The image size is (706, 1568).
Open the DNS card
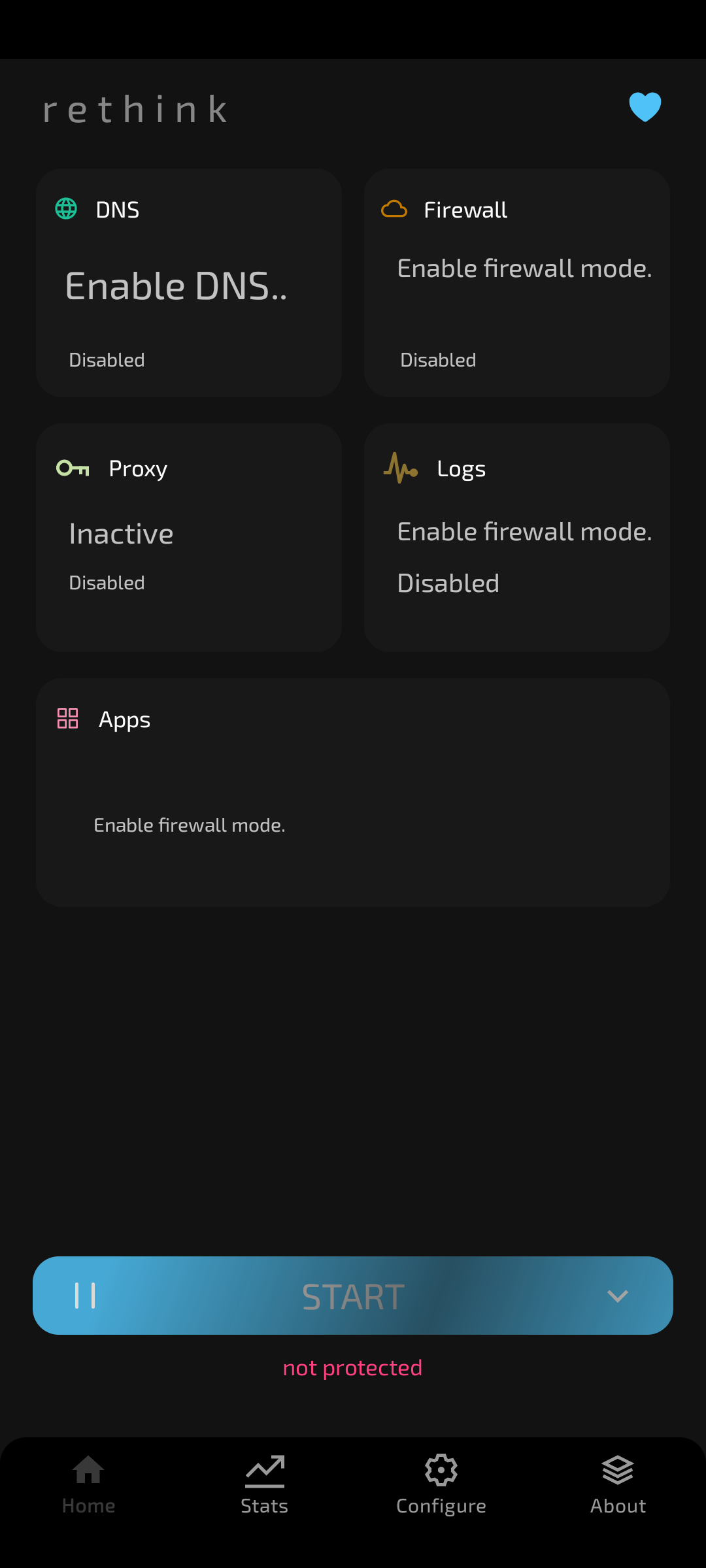tap(189, 283)
